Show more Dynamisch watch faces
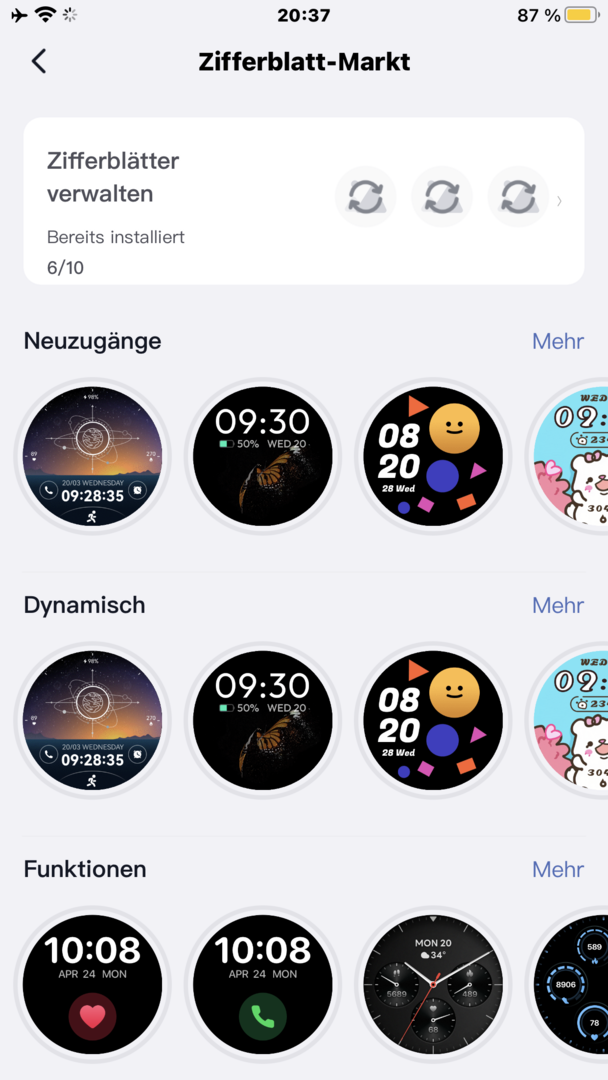This screenshot has height=1080, width=608. (557, 605)
